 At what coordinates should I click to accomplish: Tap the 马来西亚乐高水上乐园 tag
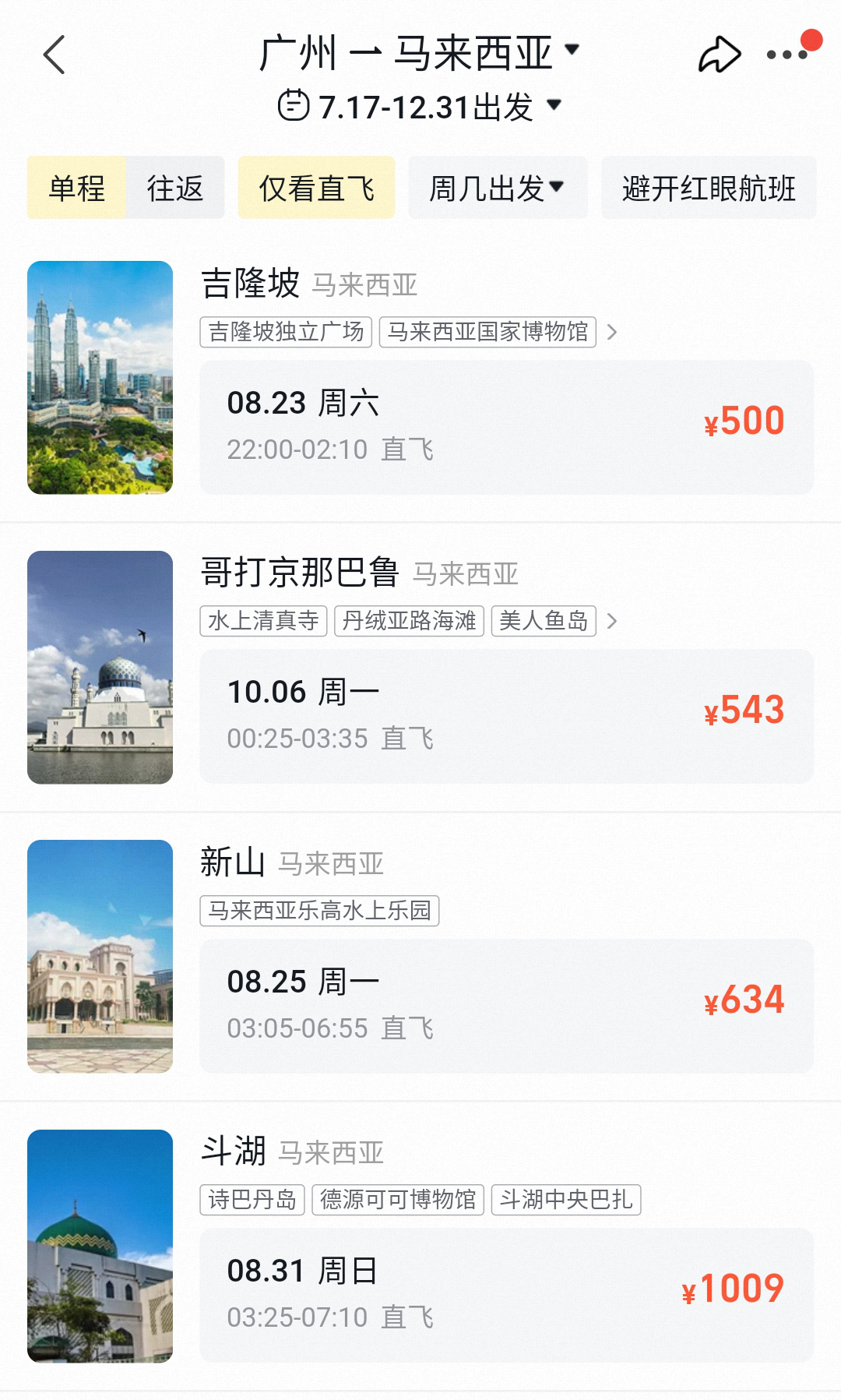[319, 911]
